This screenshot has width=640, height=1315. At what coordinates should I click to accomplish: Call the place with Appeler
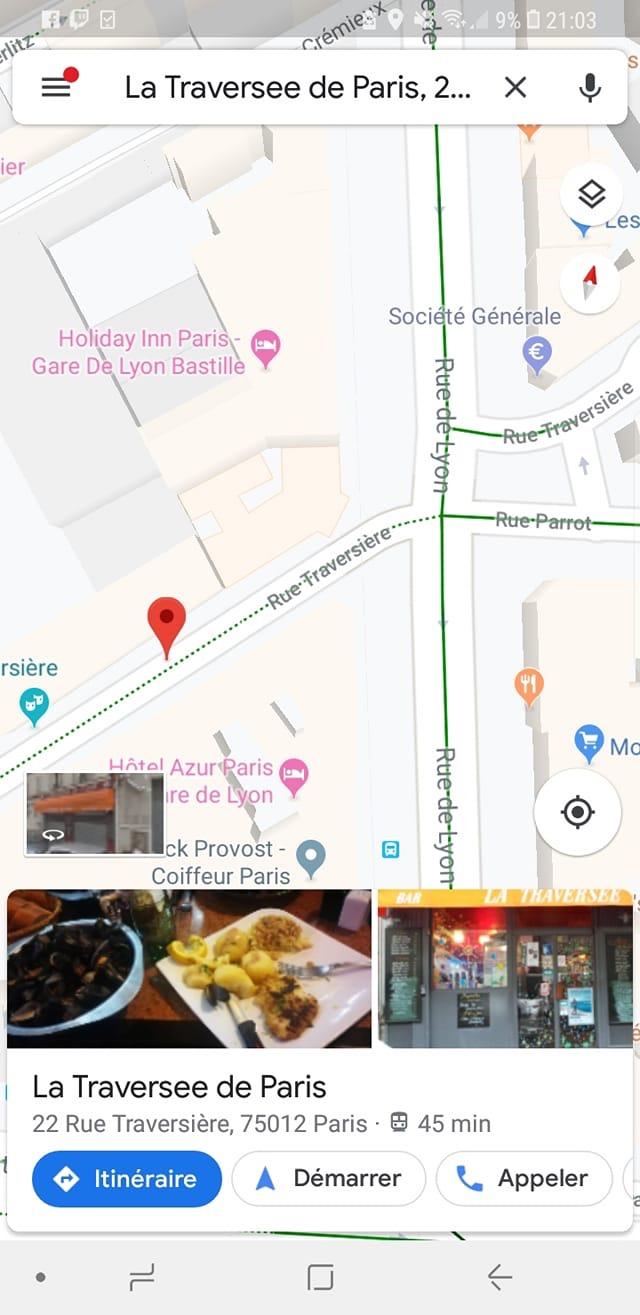point(525,1179)
